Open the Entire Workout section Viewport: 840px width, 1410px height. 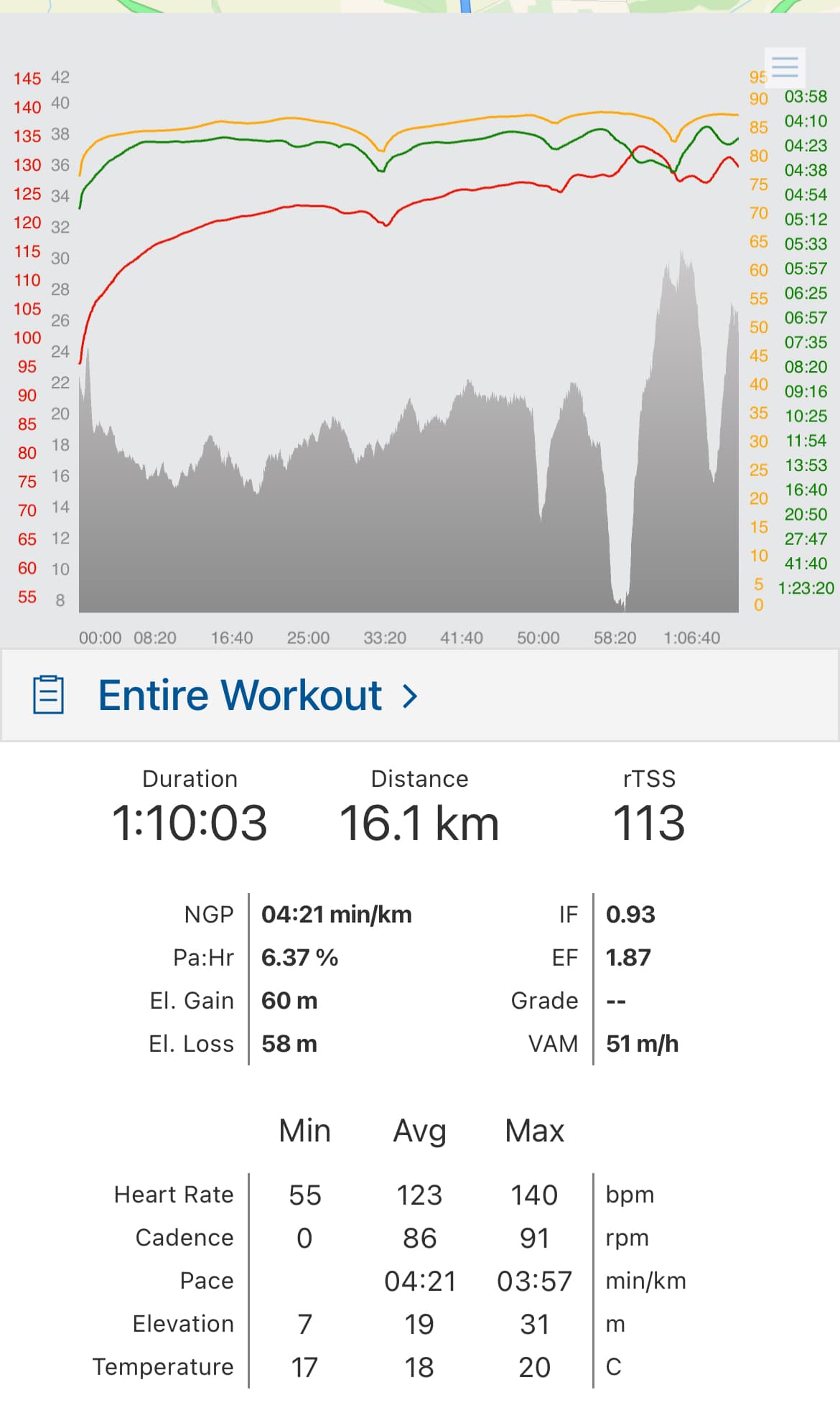point(420,695)
